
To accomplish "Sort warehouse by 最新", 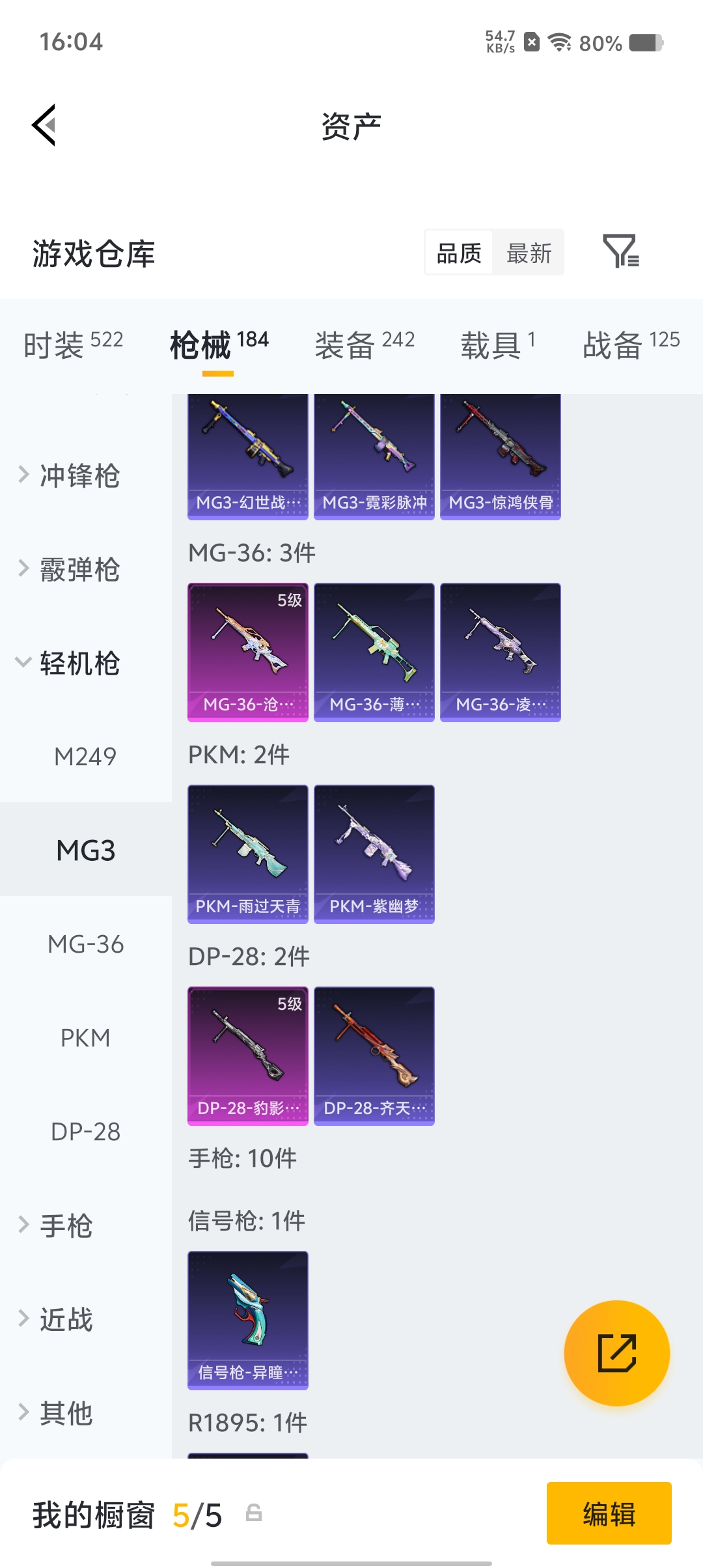I will [529, 253].
